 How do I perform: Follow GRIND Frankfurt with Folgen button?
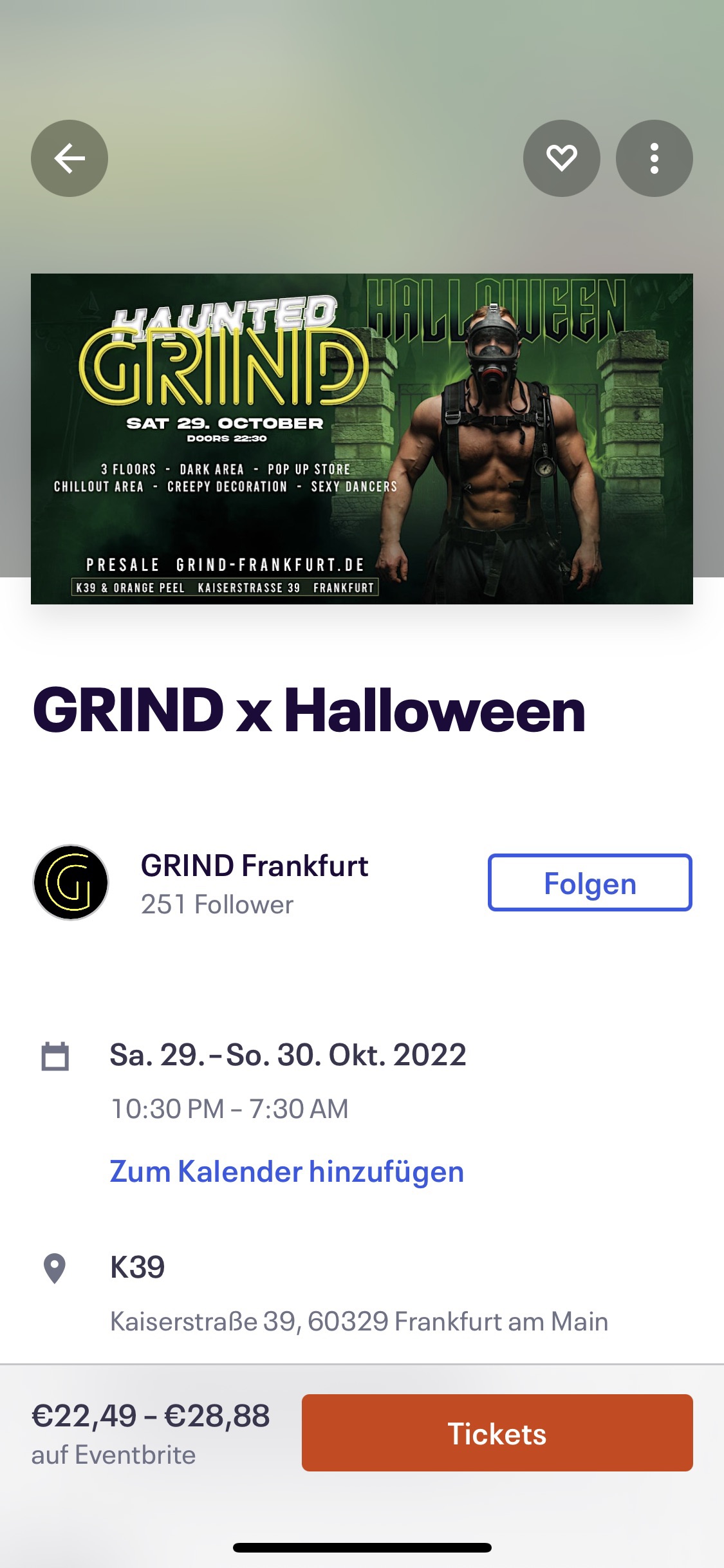(x=589, y=882)
